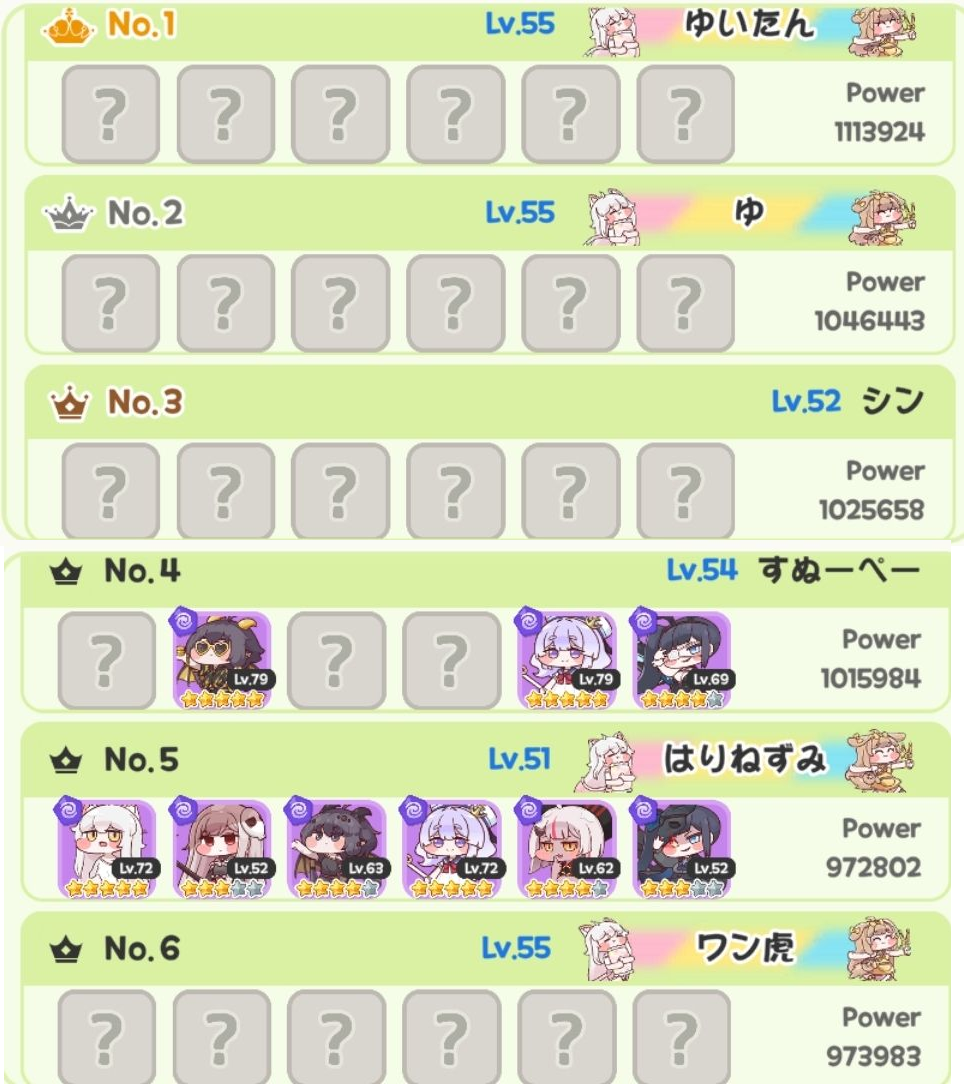The width and height of the screenshot is (964, 1088).
Task: View the No.5 entry はりねずみ
Action: point(745,760)
